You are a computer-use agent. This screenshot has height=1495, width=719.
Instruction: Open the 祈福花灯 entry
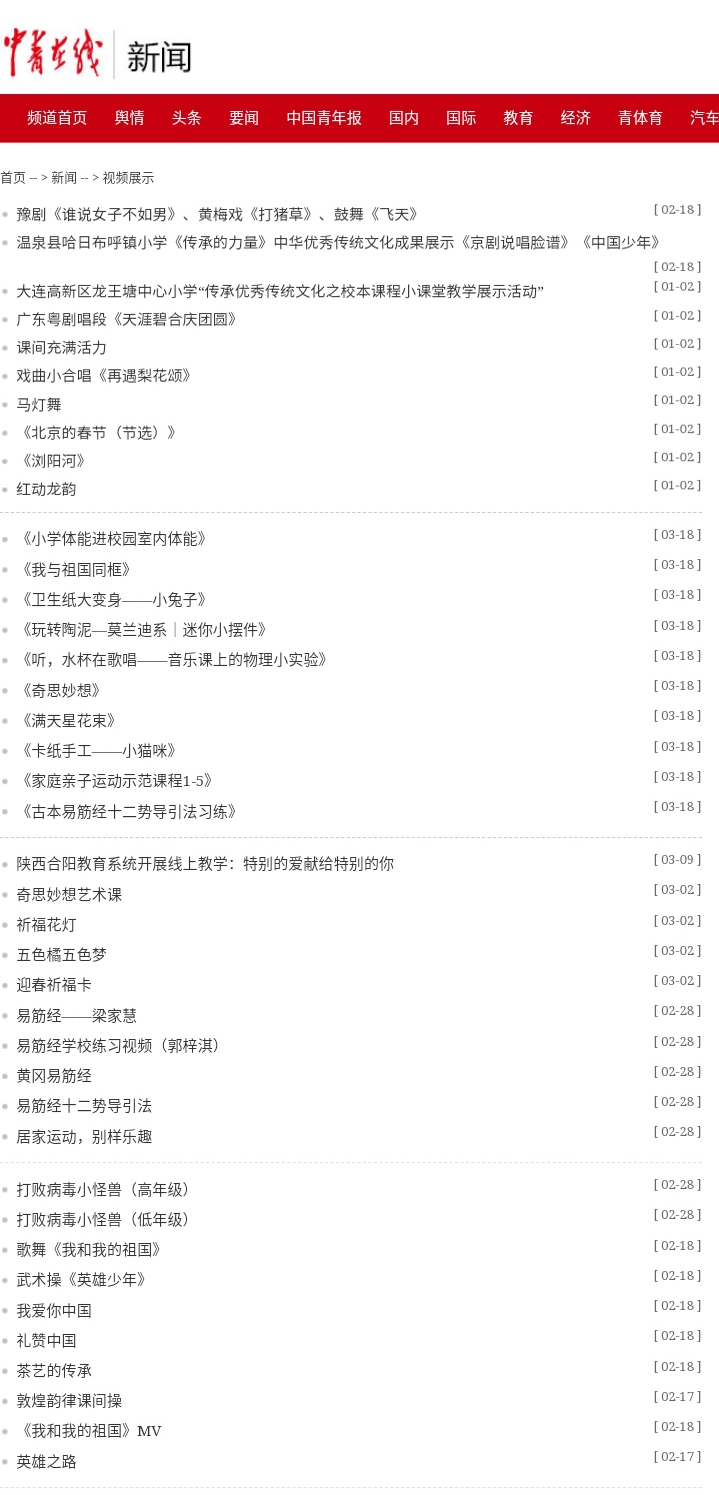pos(46,925)
